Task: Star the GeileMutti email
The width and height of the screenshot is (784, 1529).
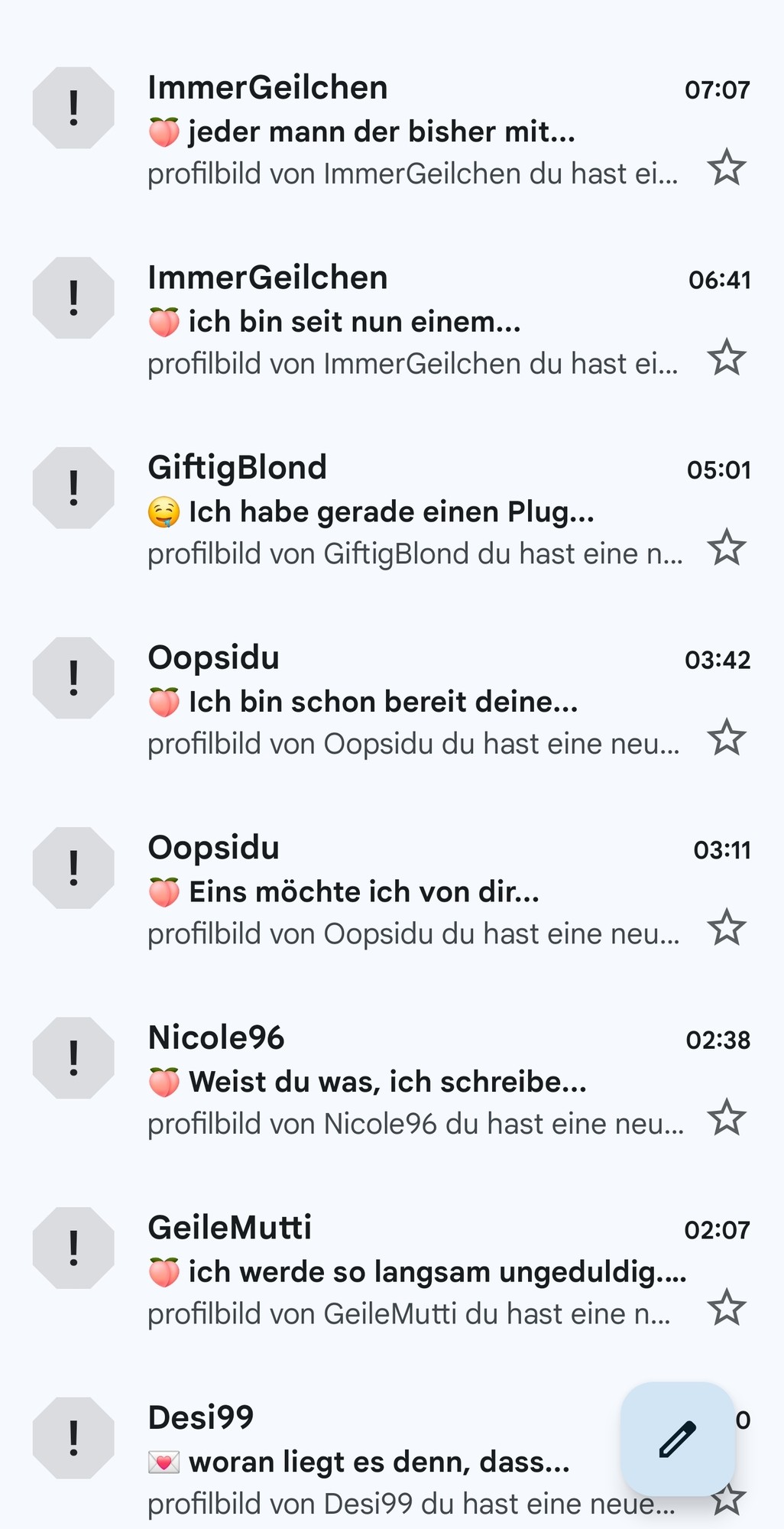Action: pyautogui.click(x=726, y=1308)
